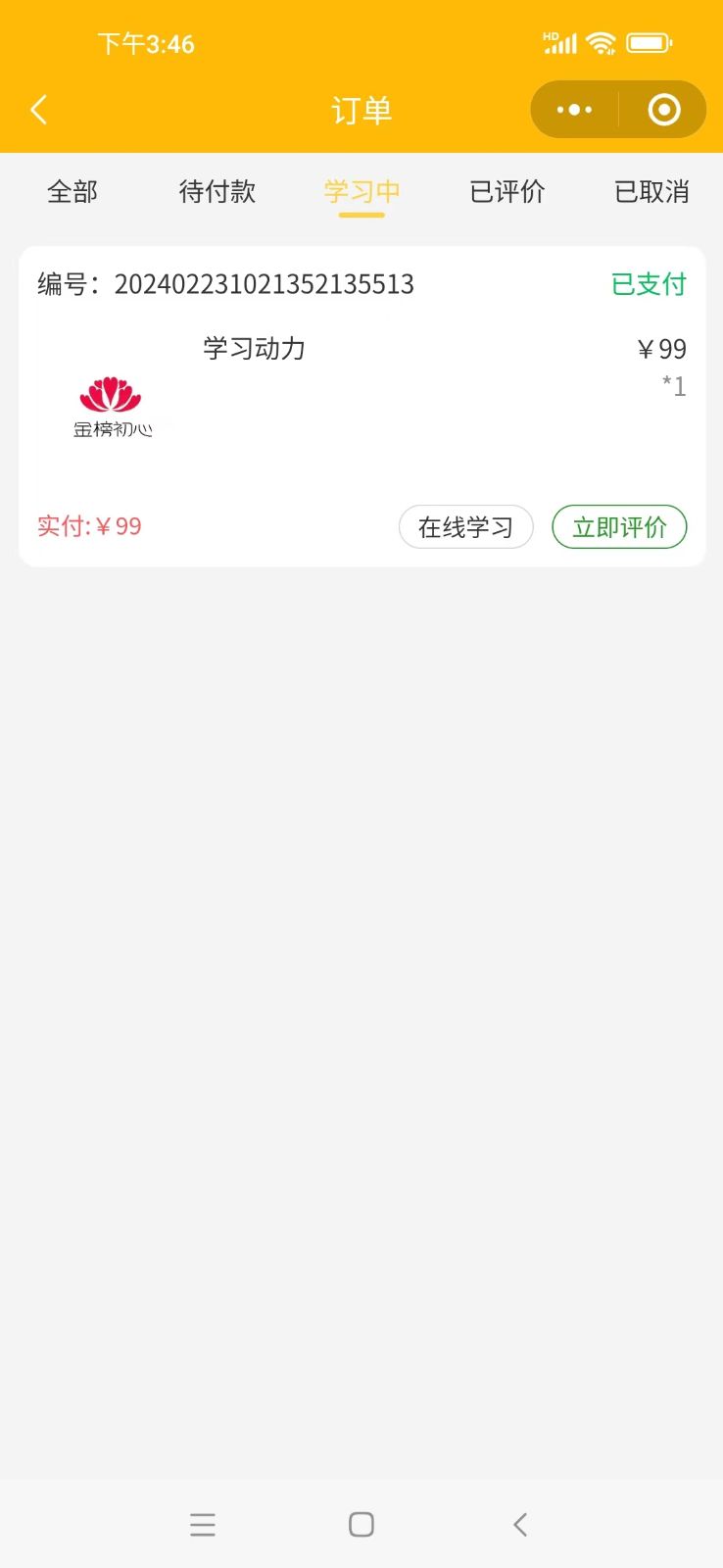The height and width of the screenshot is (1568, 723).
Task: Switch to the 已评价 tab
Action: coord(506,191)
